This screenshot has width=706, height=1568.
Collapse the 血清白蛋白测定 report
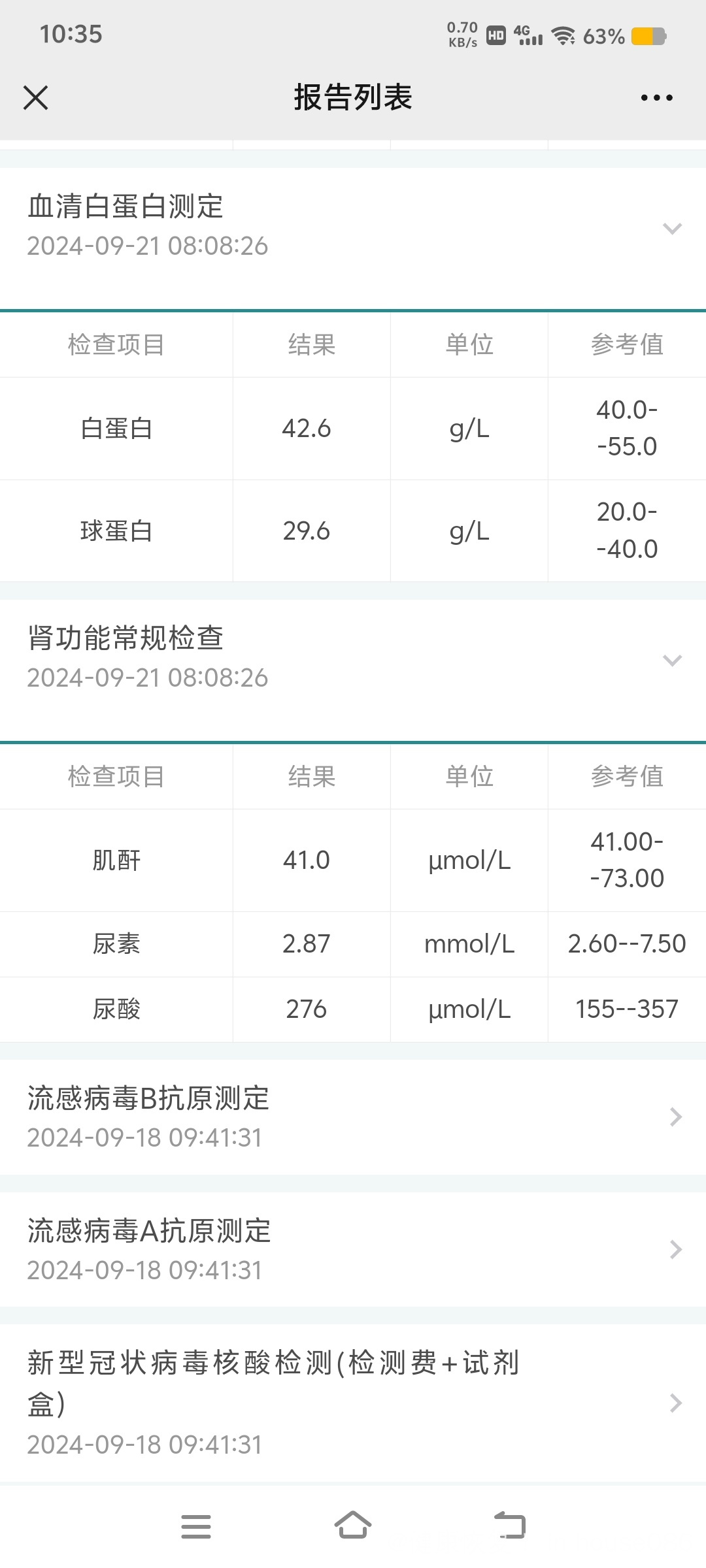353,226
